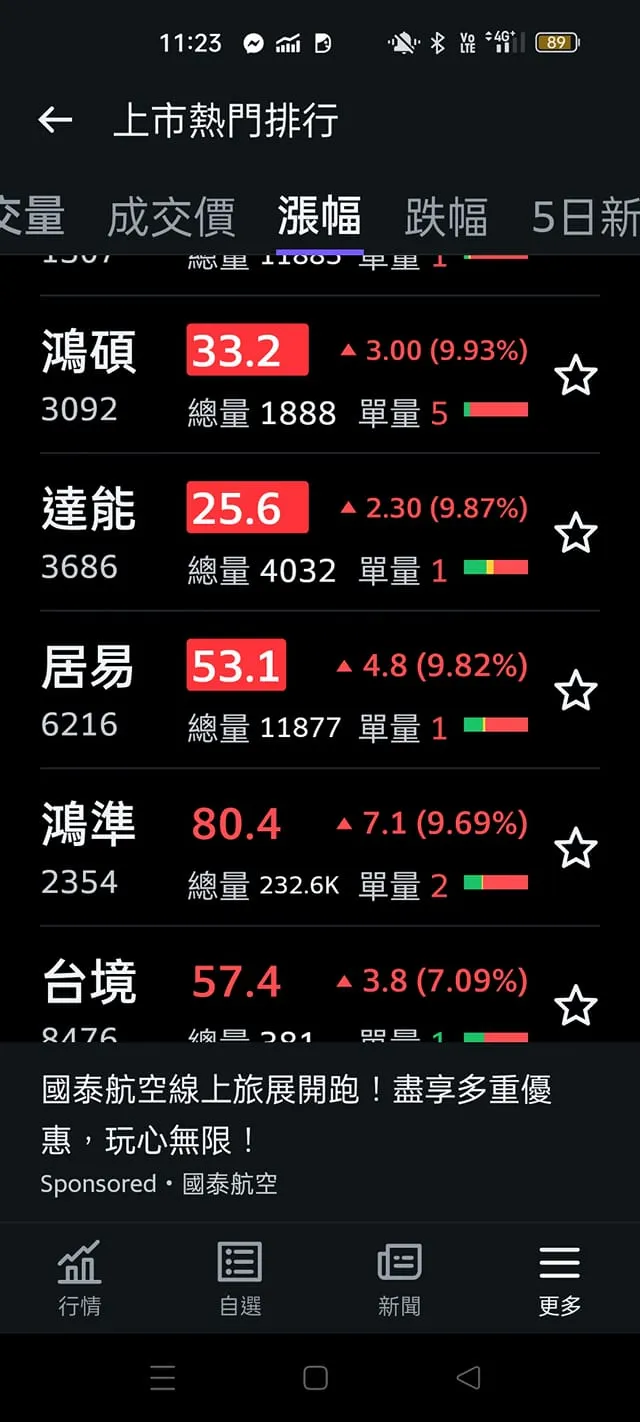
Task: Open the 5日新 tab
Action: coord(586,217)
